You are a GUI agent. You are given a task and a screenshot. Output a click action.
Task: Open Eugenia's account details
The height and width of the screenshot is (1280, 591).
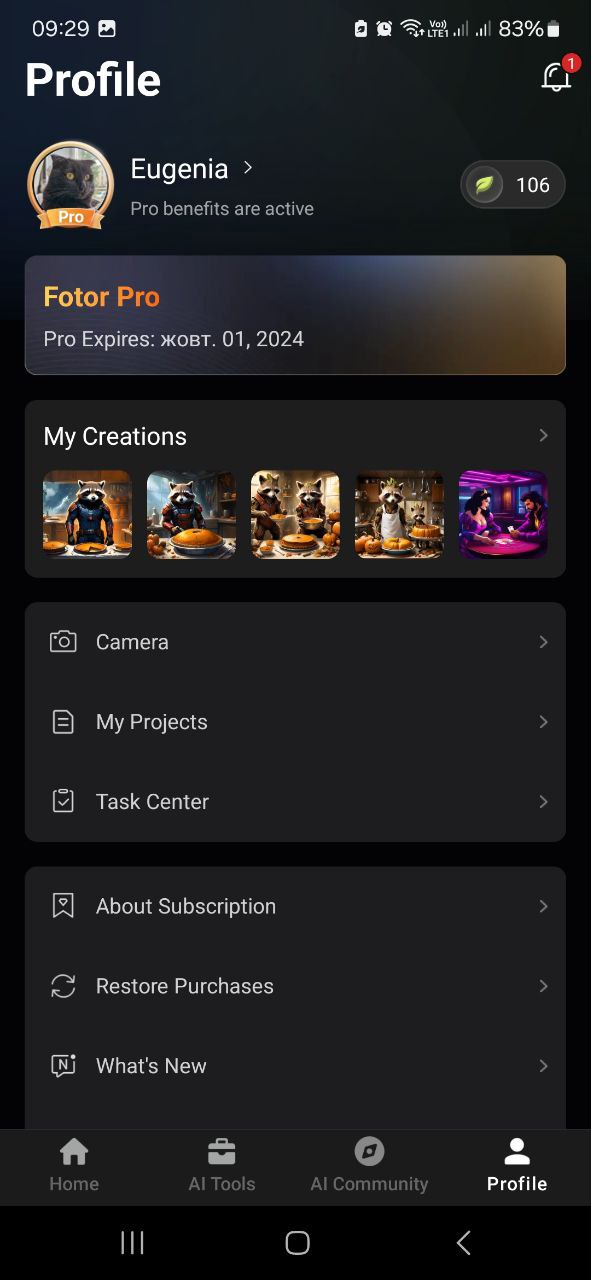pos(191,169)
